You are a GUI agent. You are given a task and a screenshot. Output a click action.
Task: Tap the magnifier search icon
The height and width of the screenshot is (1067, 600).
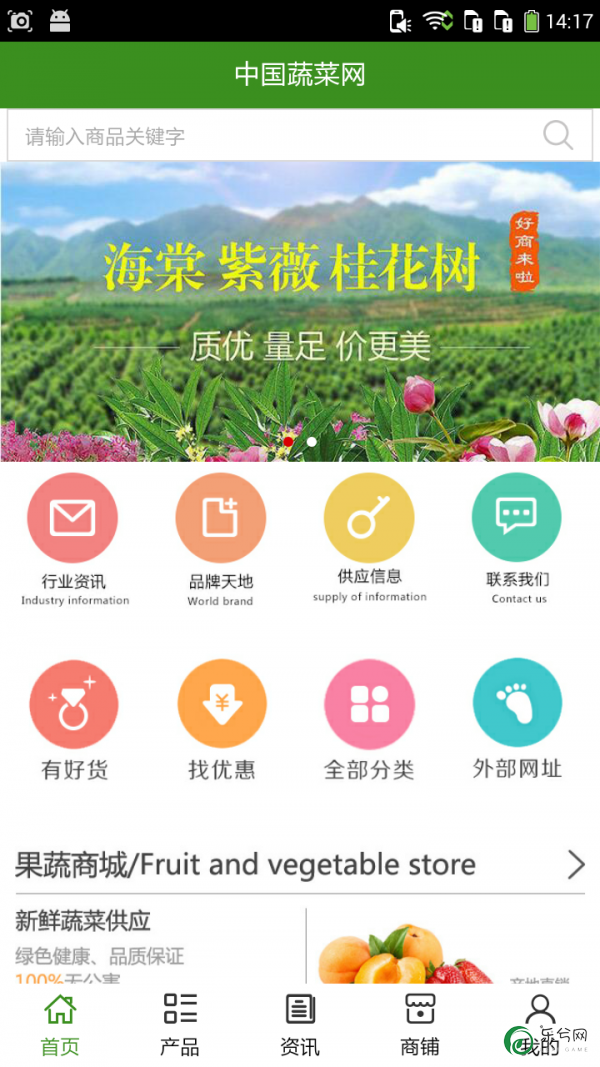point(558,135)
